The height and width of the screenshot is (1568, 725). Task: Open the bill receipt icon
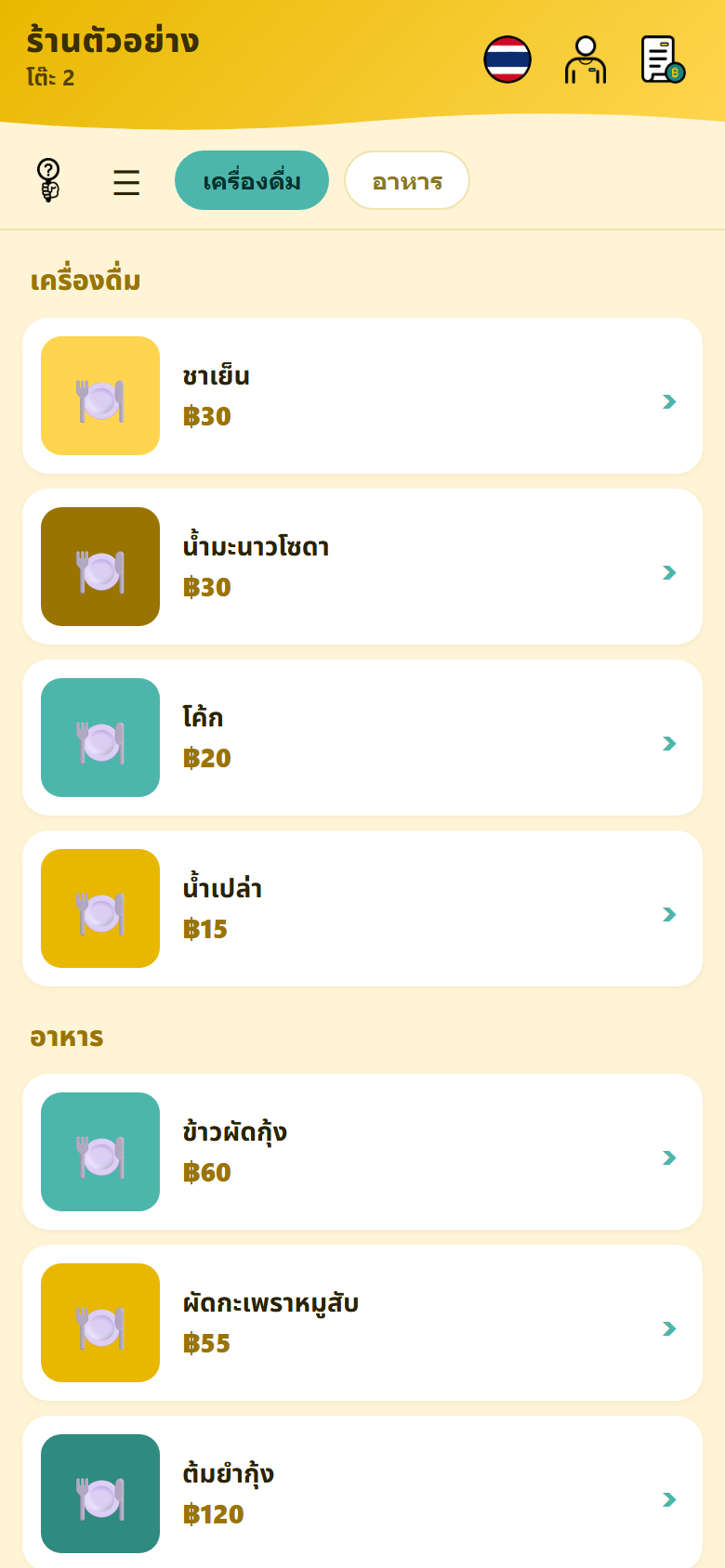coord(663,59)
